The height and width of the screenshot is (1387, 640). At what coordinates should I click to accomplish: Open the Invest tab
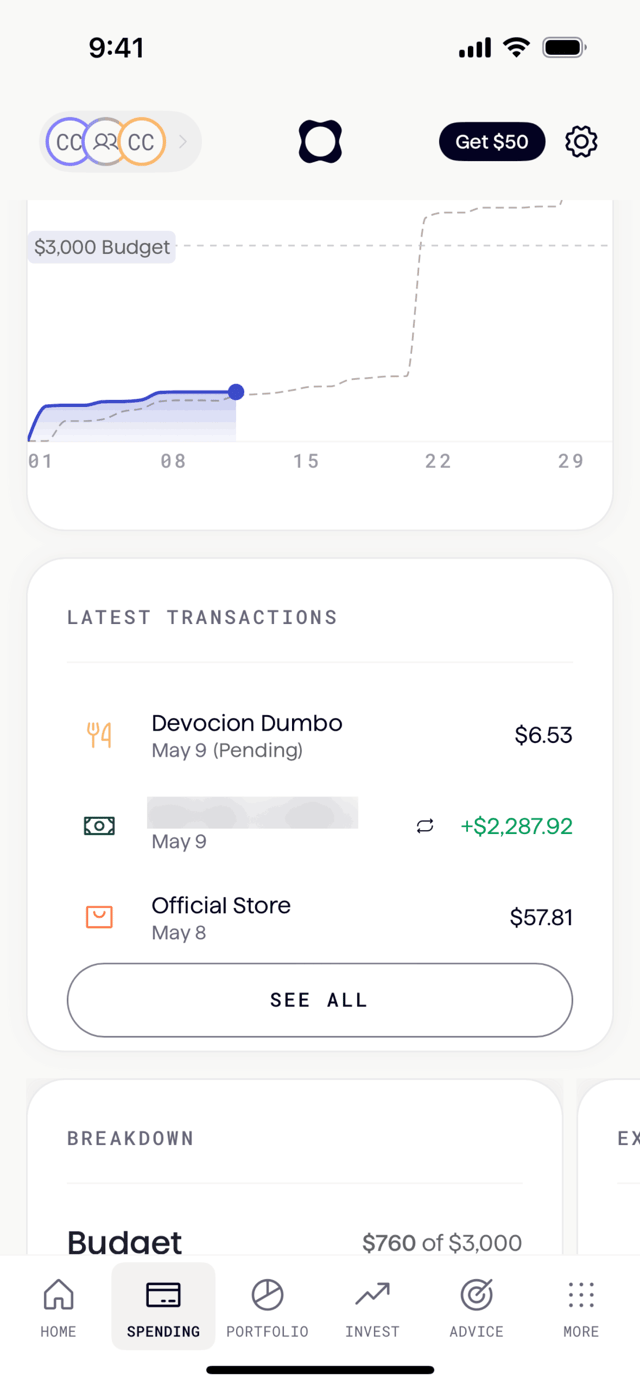pyautogui.click(x=372, y=1308)
